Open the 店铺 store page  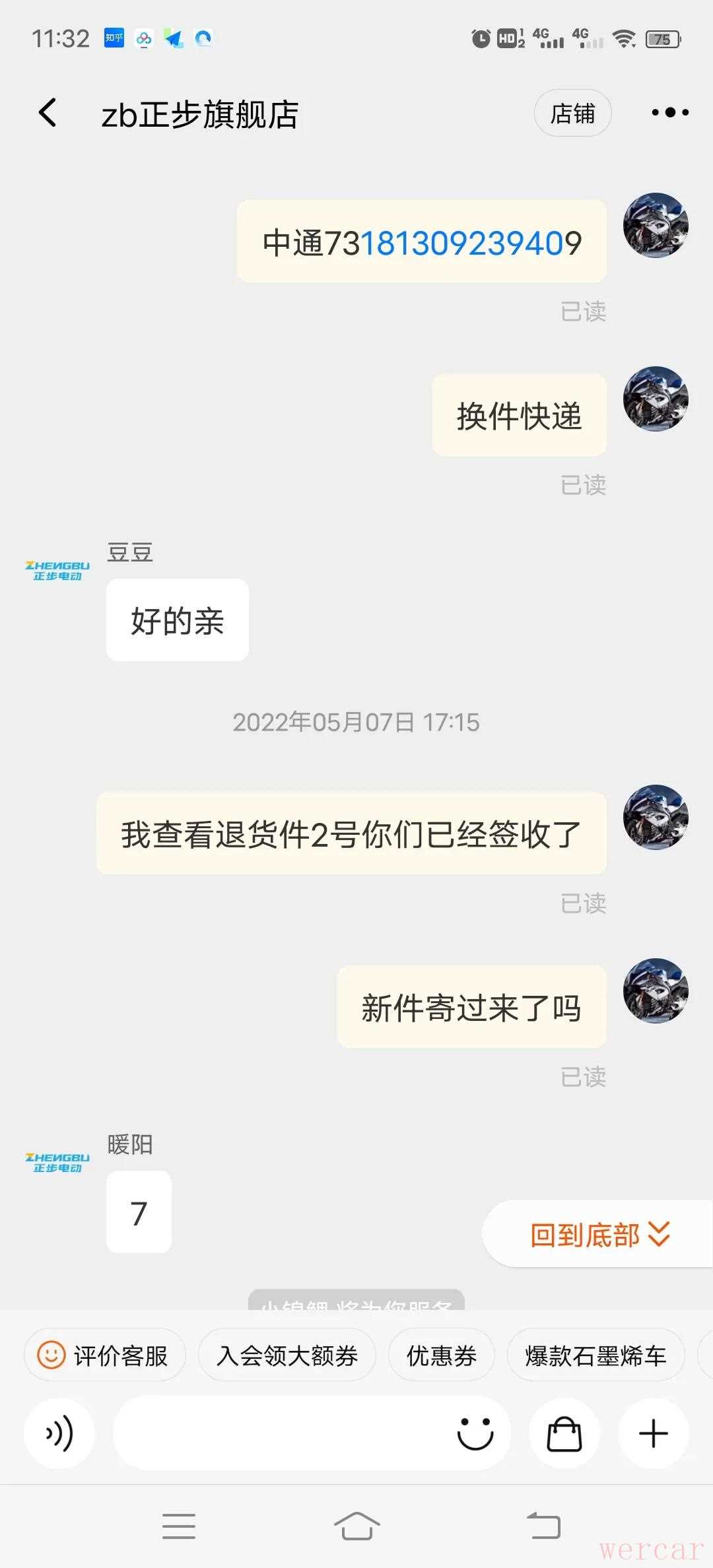click(572, 114)
